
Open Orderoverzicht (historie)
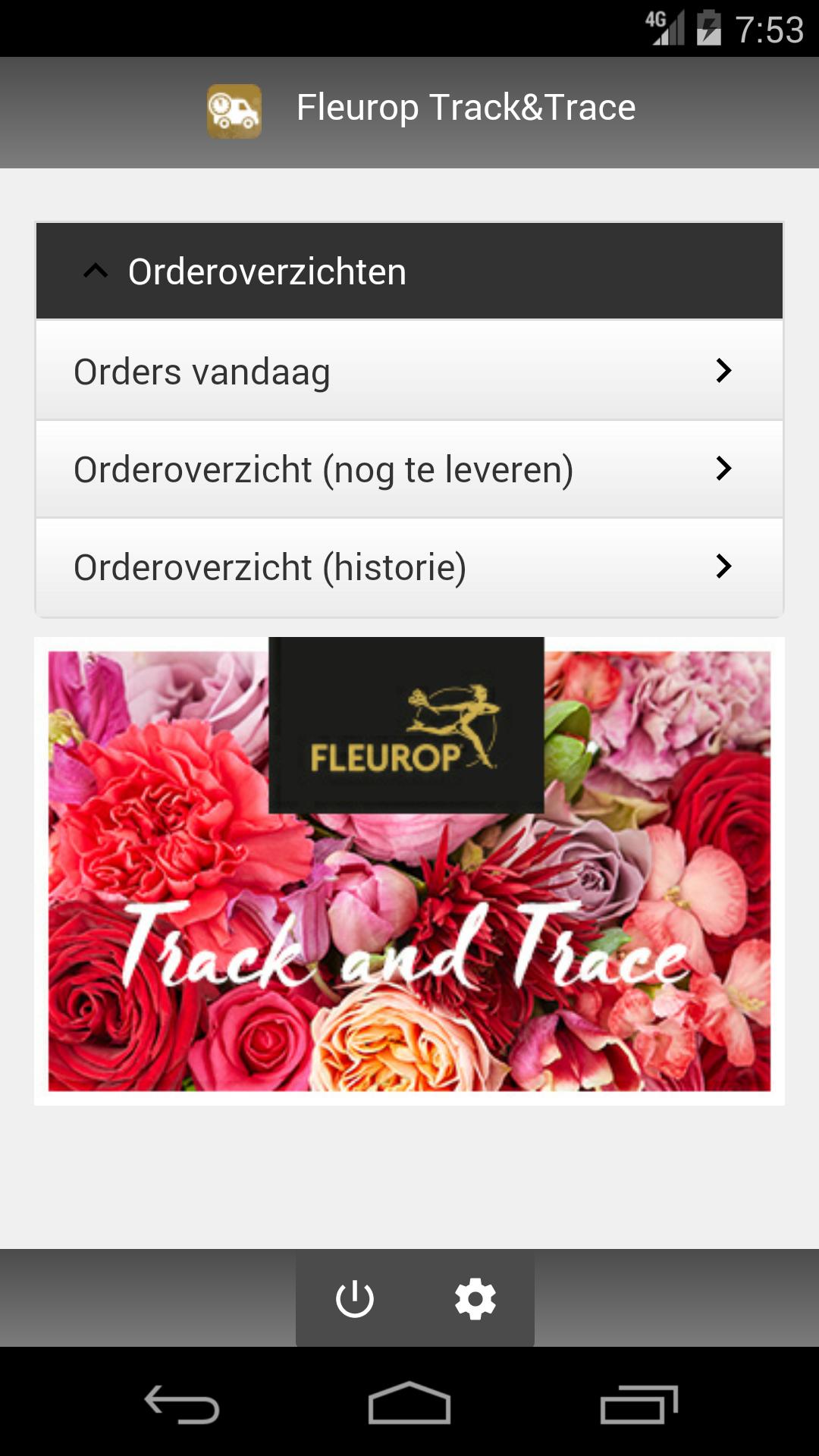click(x=408, y=567)
